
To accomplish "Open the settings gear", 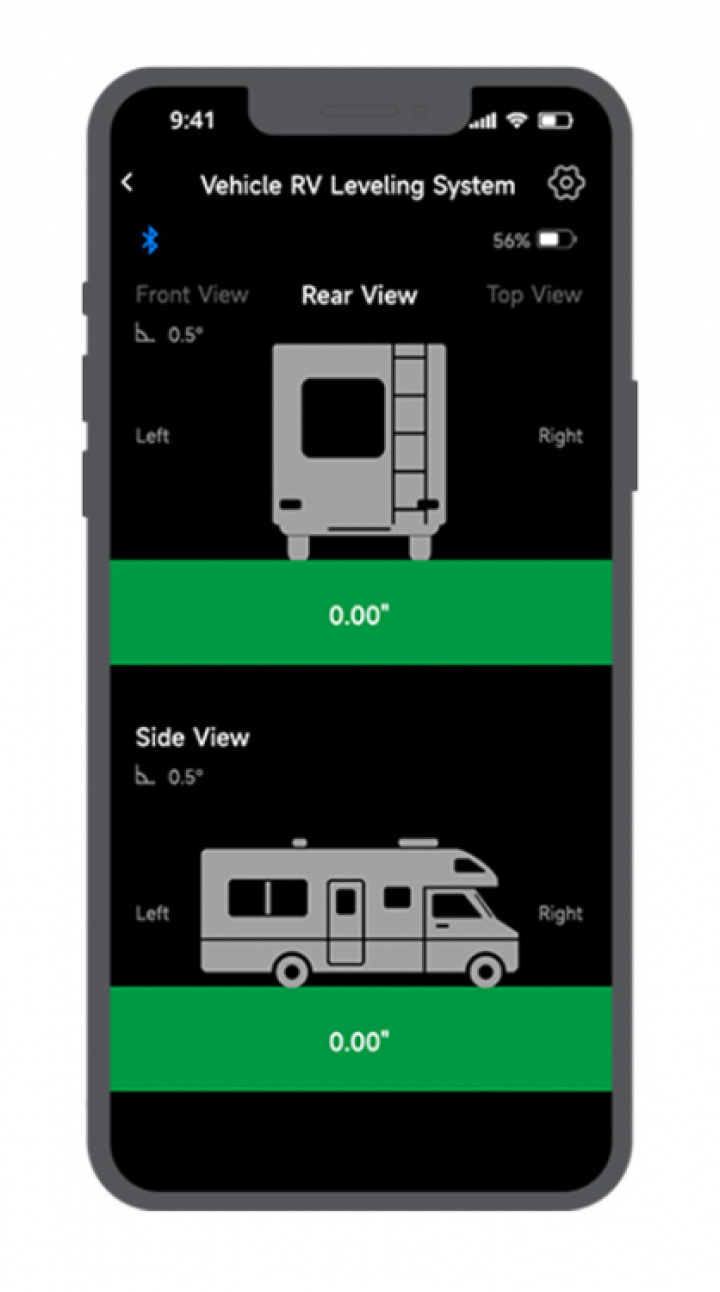I will click(x=566, y=184).
